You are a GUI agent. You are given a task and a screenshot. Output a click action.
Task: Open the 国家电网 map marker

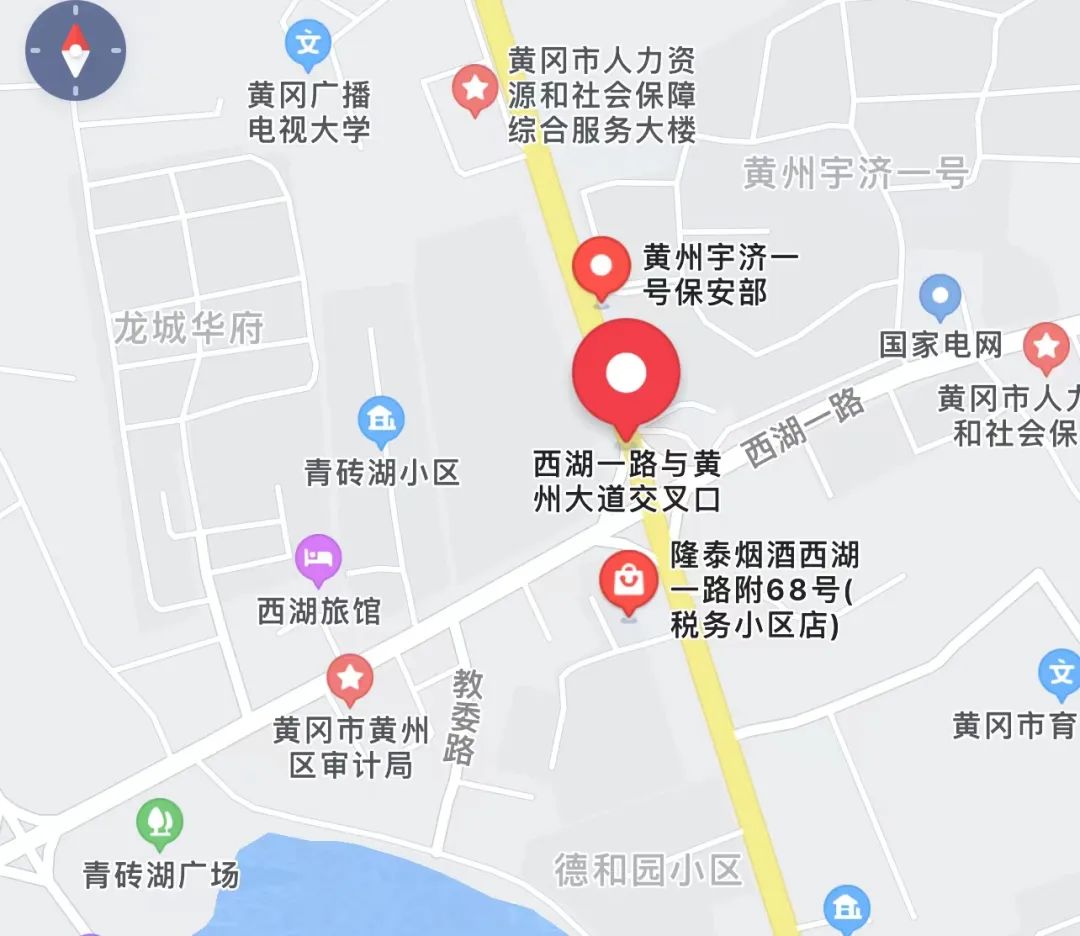(x=940, y=297)
